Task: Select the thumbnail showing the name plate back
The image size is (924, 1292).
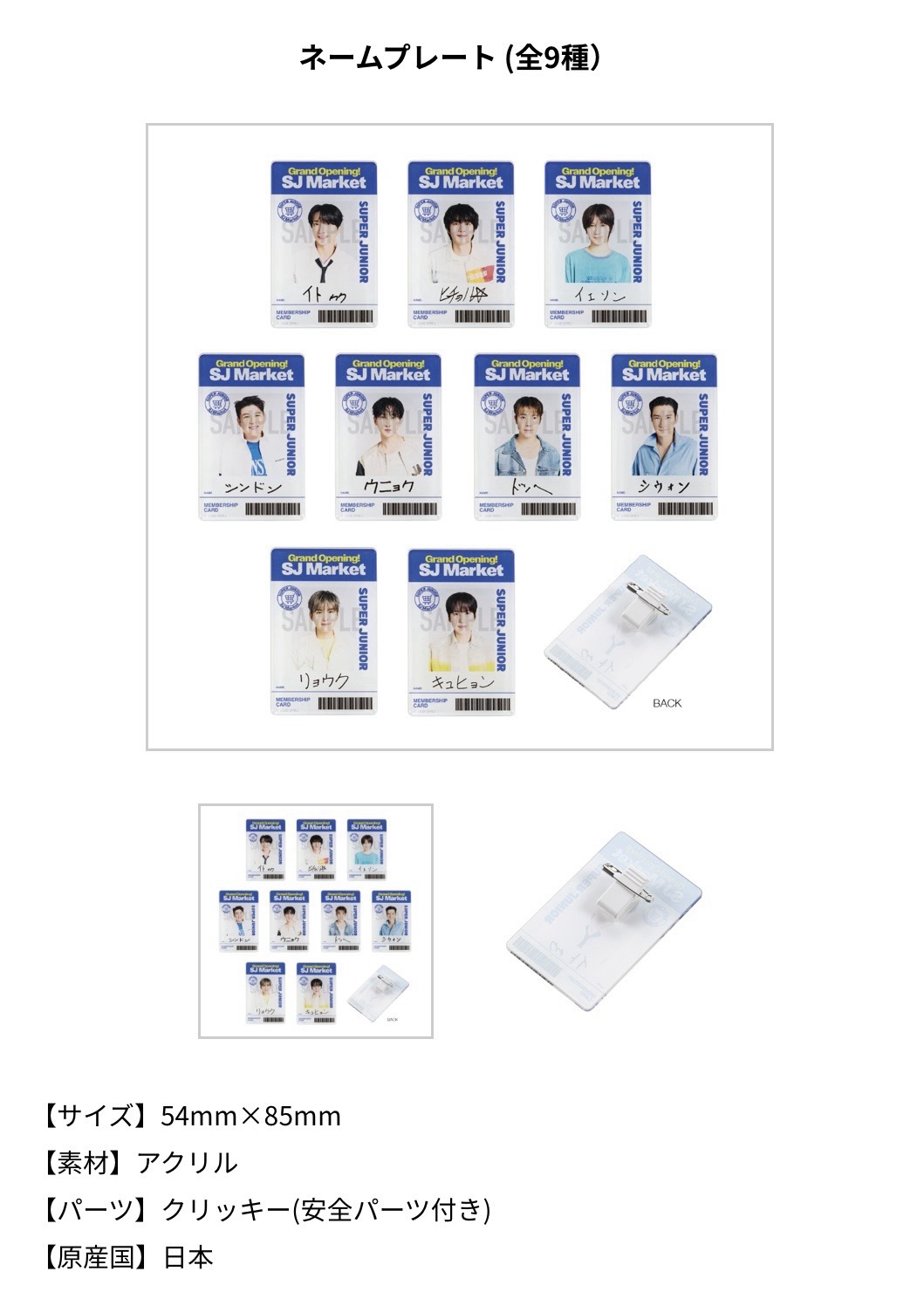Action: (x=604, y=920)
